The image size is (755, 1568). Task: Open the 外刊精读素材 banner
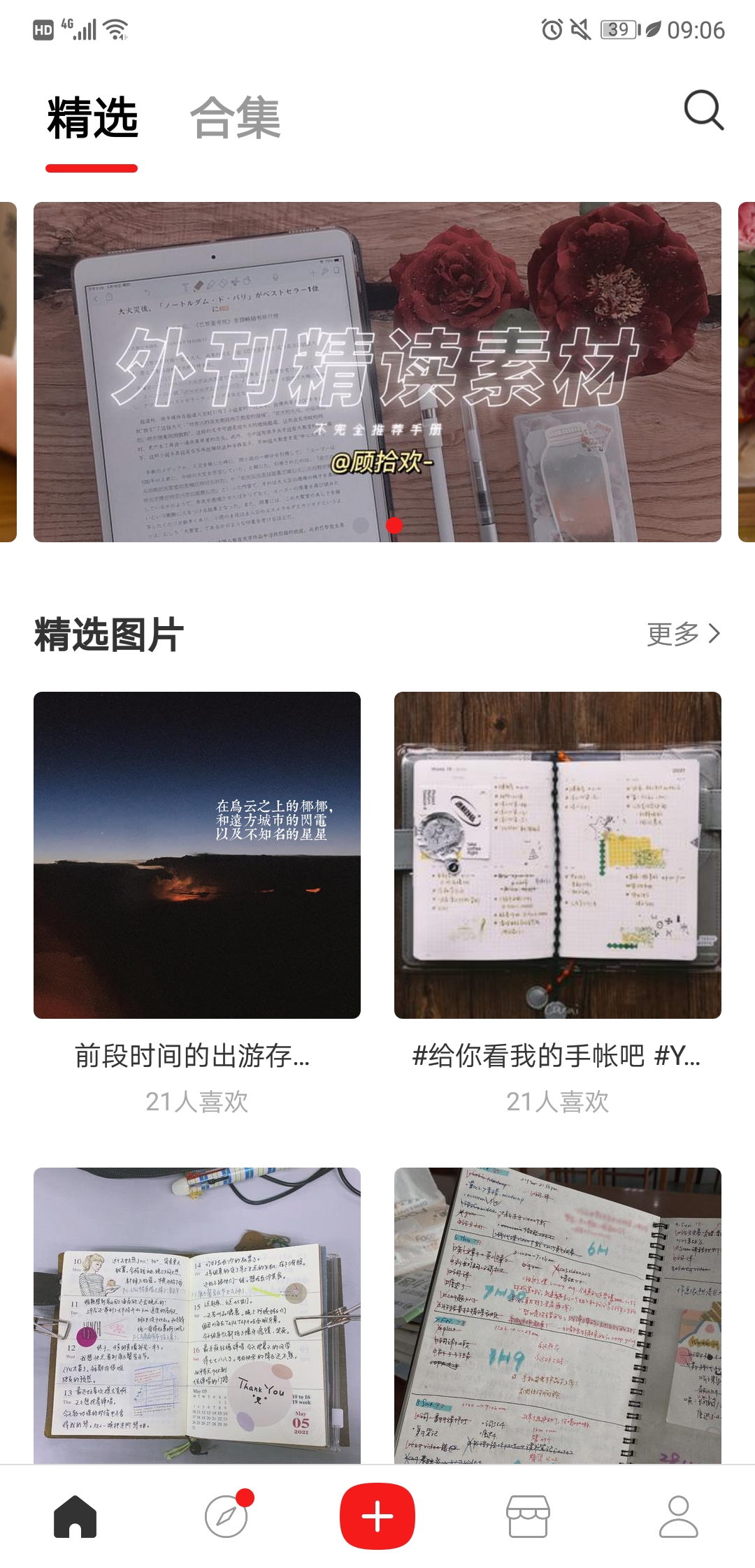(377, 372)
